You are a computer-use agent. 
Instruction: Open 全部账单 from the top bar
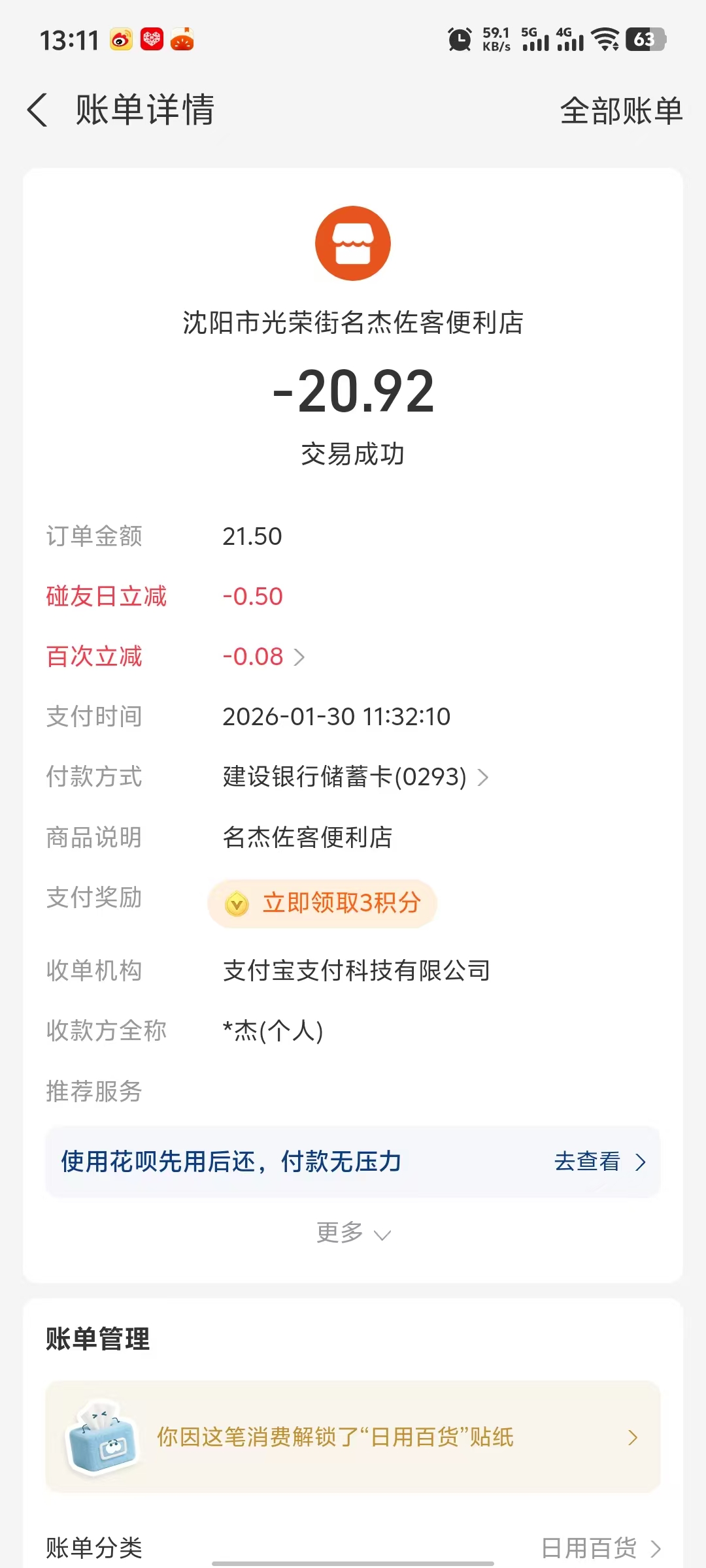pyautogui.click(x=621, y=110)
